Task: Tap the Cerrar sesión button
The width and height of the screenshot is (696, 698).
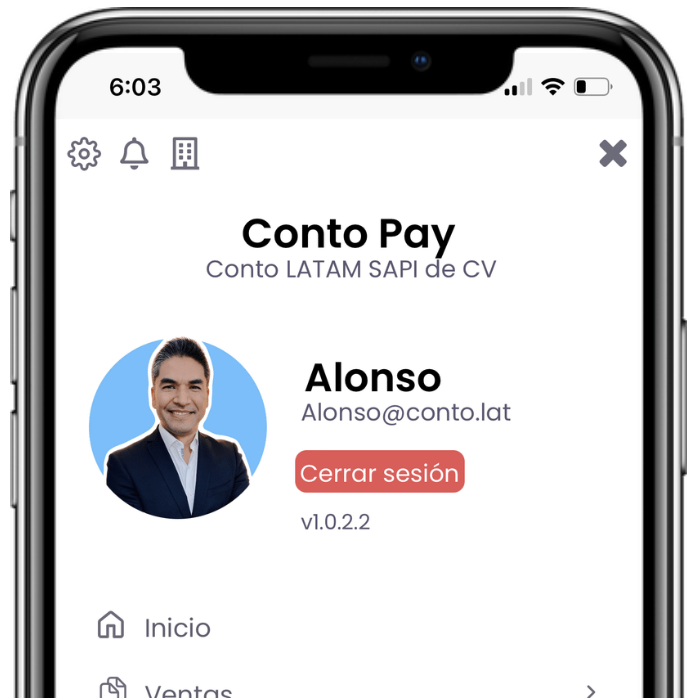Action: (380, 473)
